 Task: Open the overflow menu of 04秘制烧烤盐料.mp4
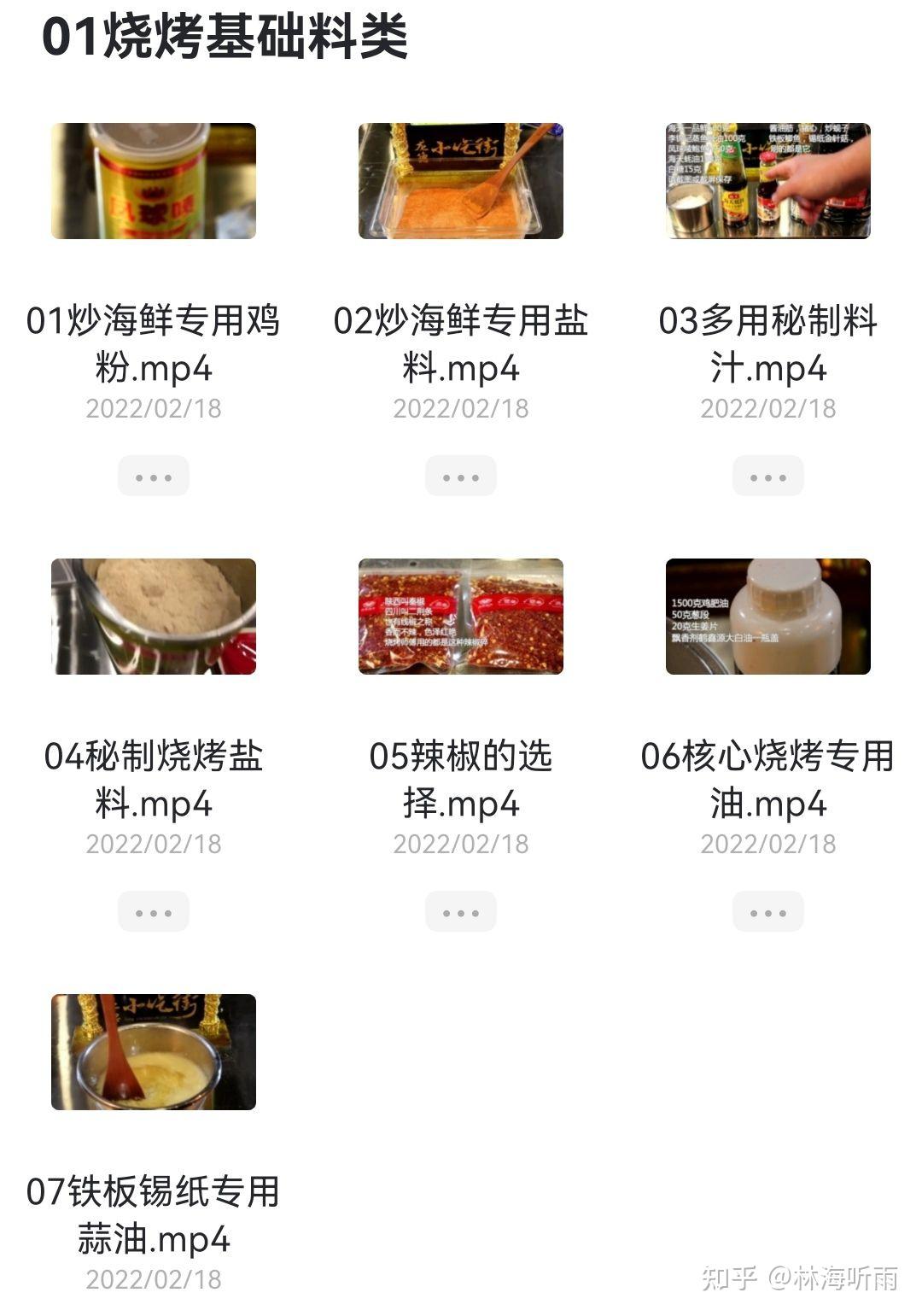coord(154,912)
